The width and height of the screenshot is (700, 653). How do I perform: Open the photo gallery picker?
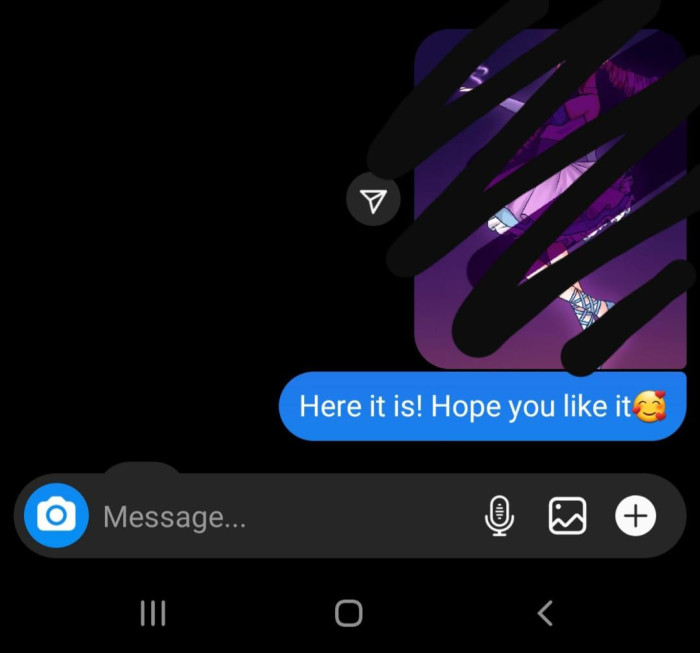[567, 516]
